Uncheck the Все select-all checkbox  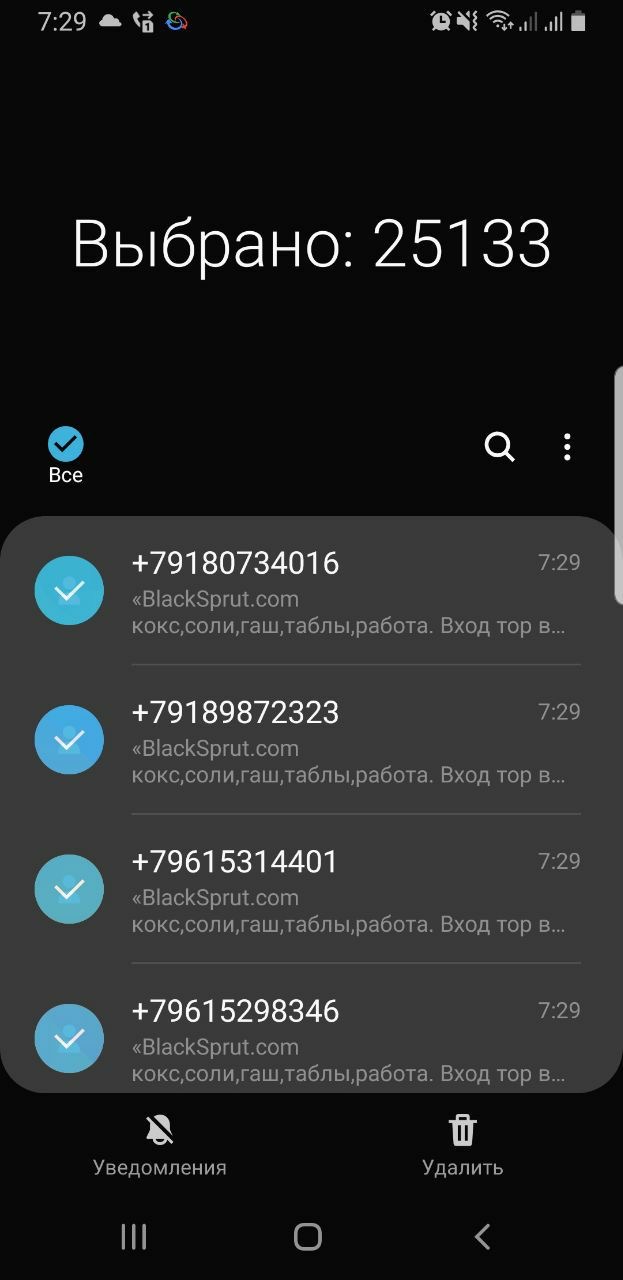(66, 445)
